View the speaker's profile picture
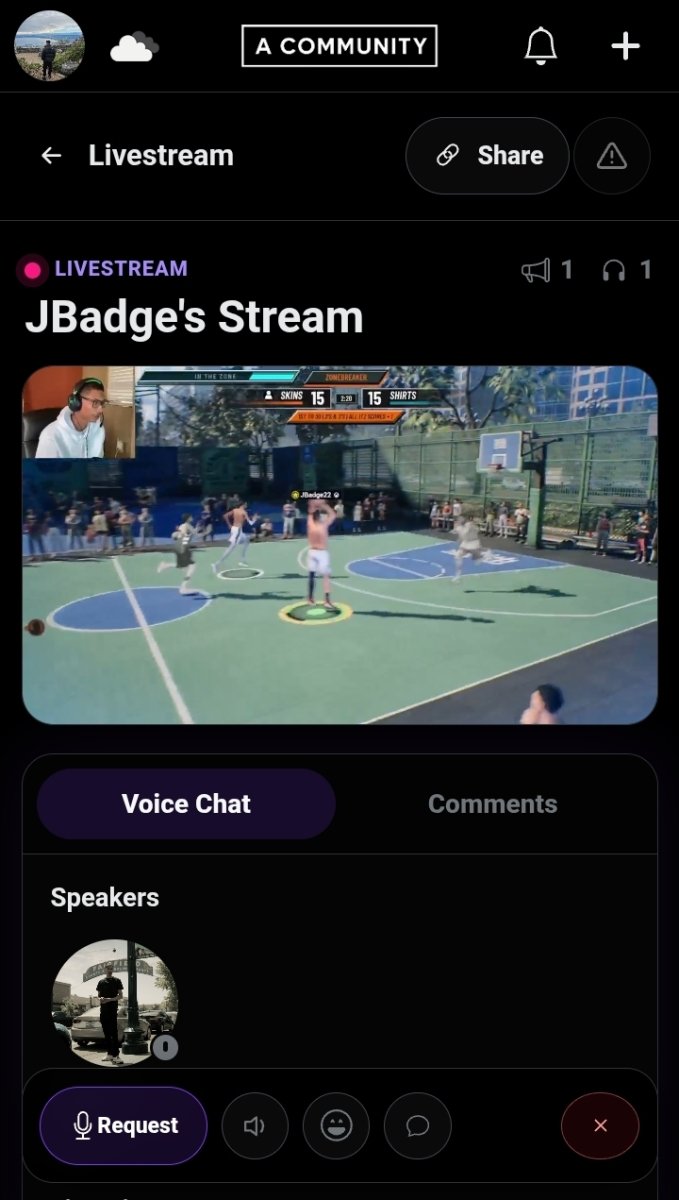This screenshot has width=679, height=1200. coord(115,1003)
